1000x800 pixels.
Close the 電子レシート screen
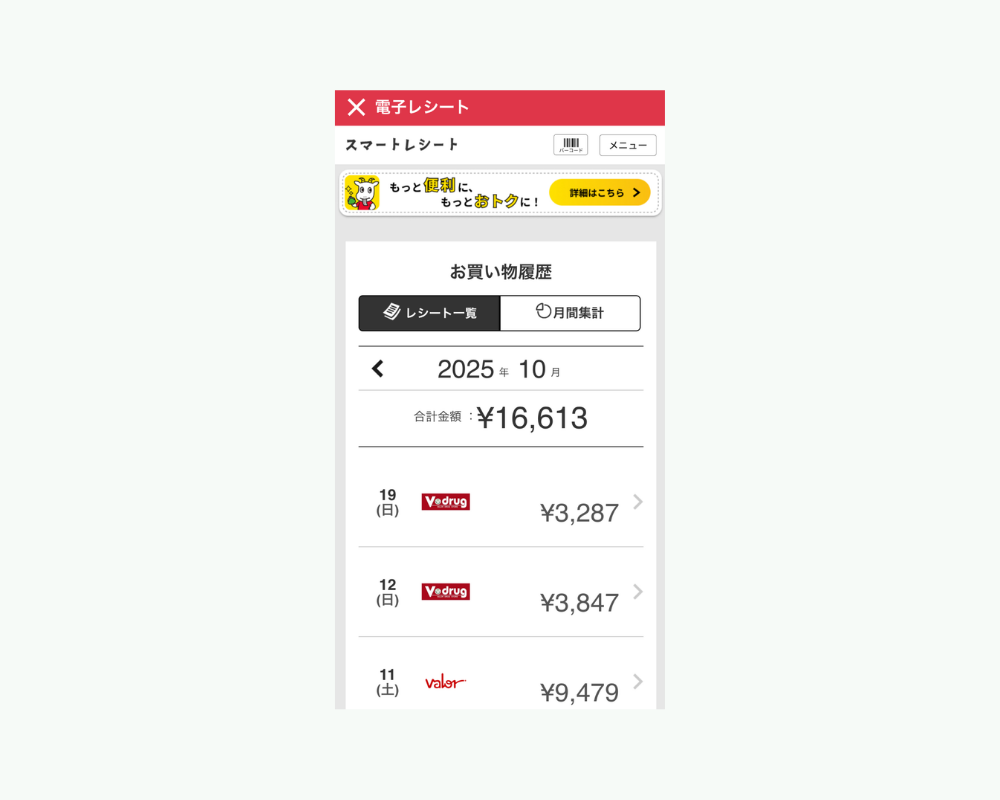click(356, 107)
